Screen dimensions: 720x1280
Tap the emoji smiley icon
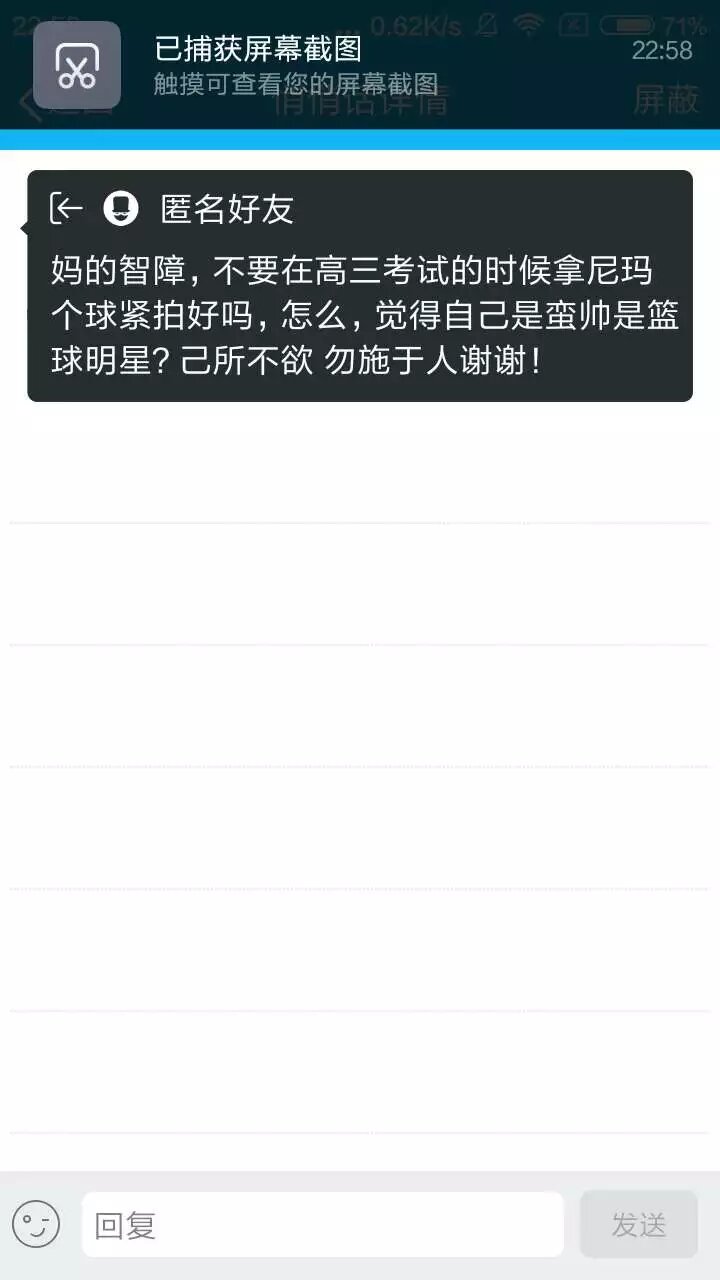(x=36, y=1224)
